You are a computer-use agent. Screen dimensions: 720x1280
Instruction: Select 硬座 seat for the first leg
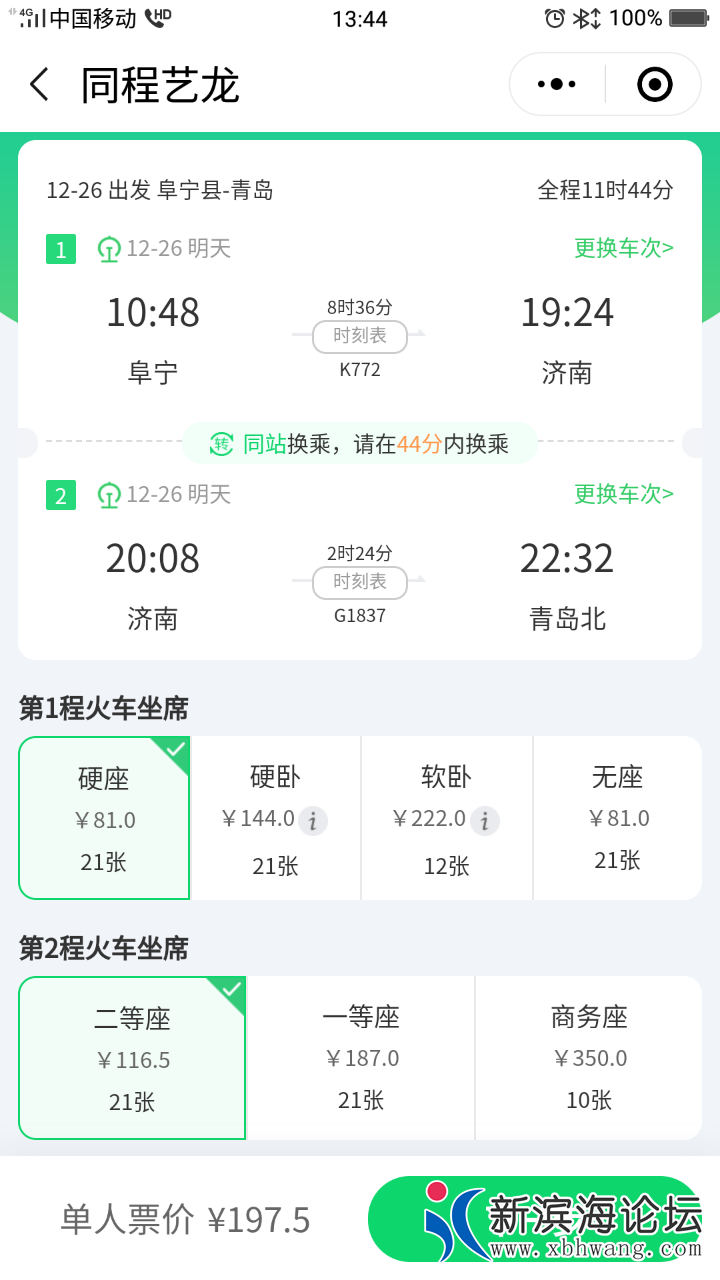click(104, 818)
